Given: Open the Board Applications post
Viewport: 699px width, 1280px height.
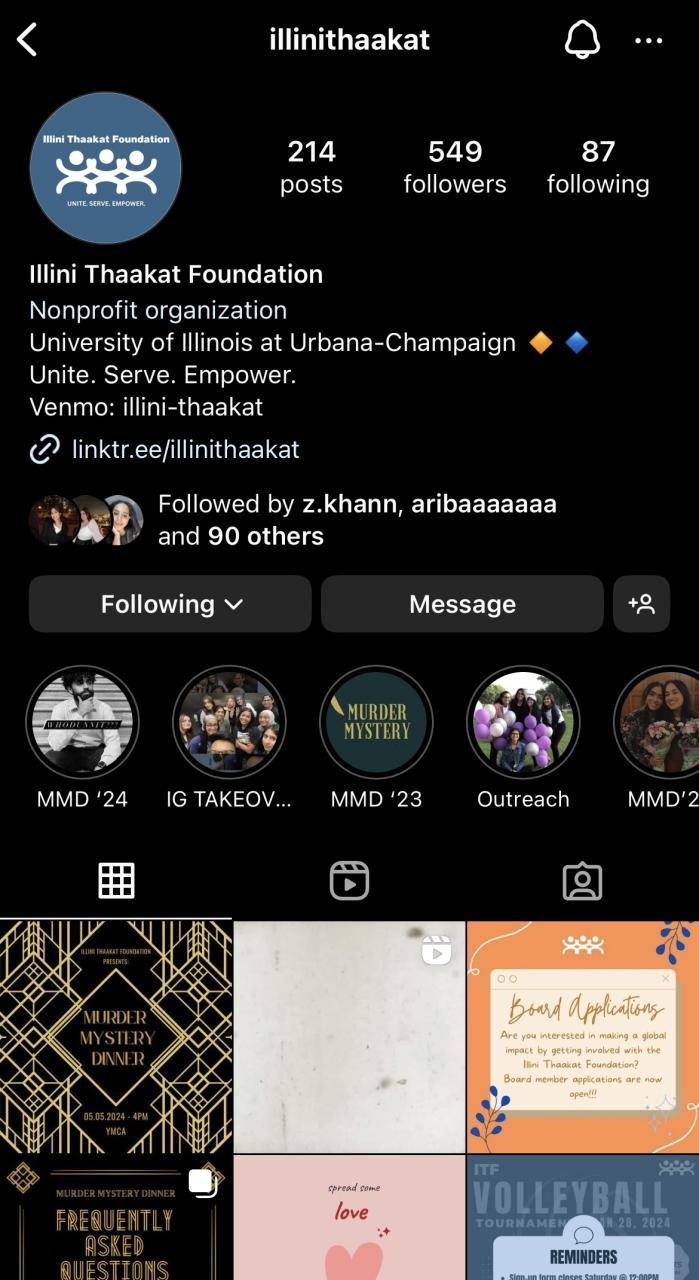Looking at the screenshot, I should coord(583,1036).
